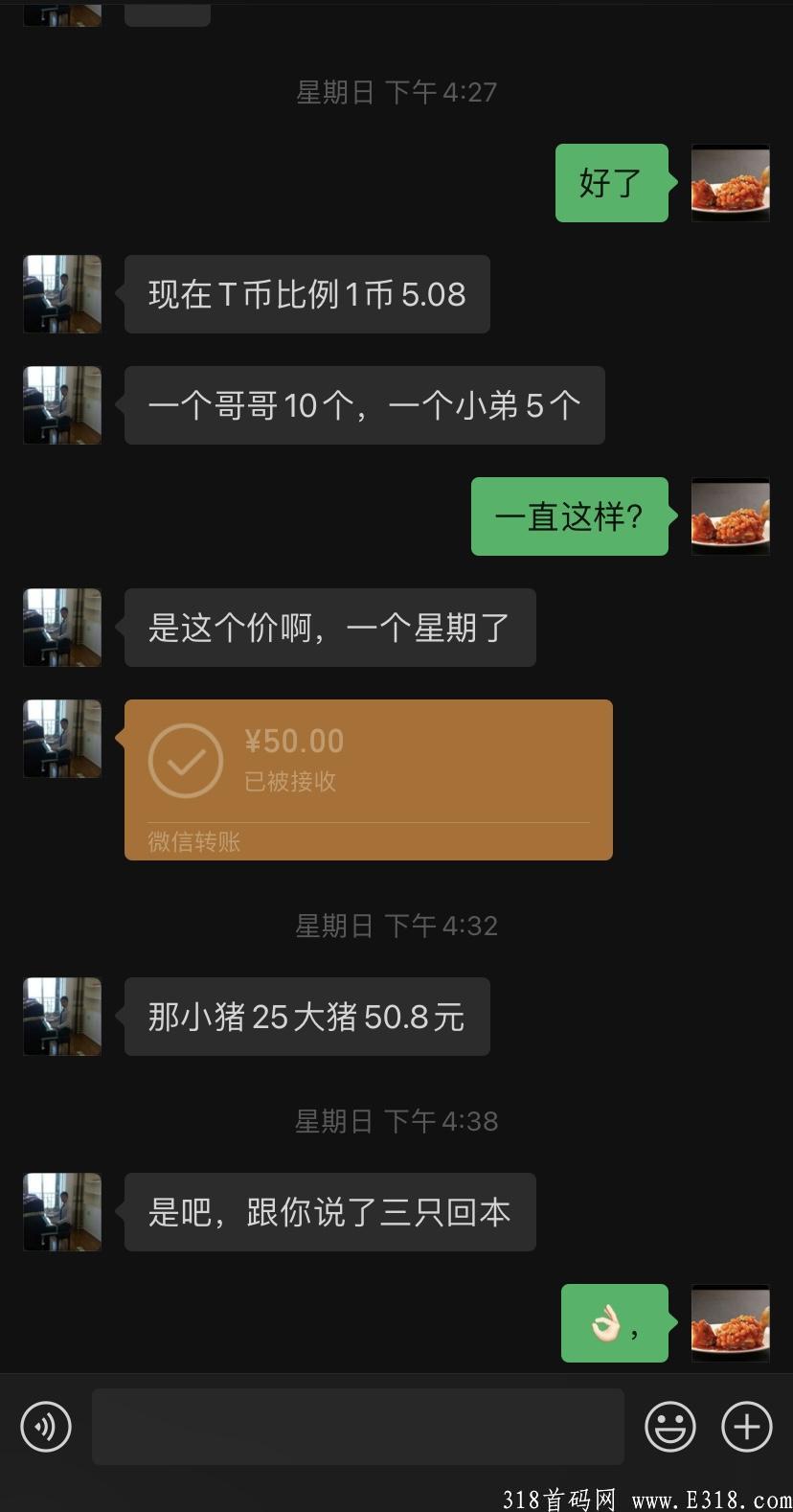Select the 一直这样? message bubble
The image size is (793, 1512).
pyautogui.click(x=570, y=516)
